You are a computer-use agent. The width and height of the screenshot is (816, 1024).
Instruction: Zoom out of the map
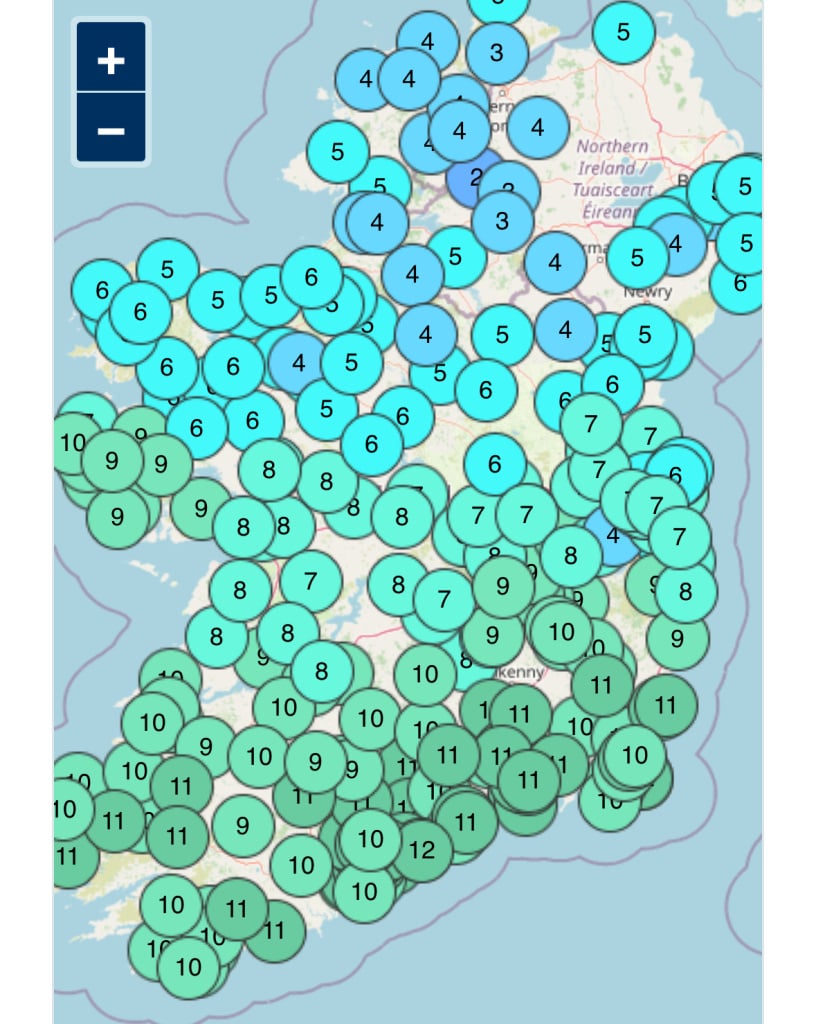(x=111, y=130)
